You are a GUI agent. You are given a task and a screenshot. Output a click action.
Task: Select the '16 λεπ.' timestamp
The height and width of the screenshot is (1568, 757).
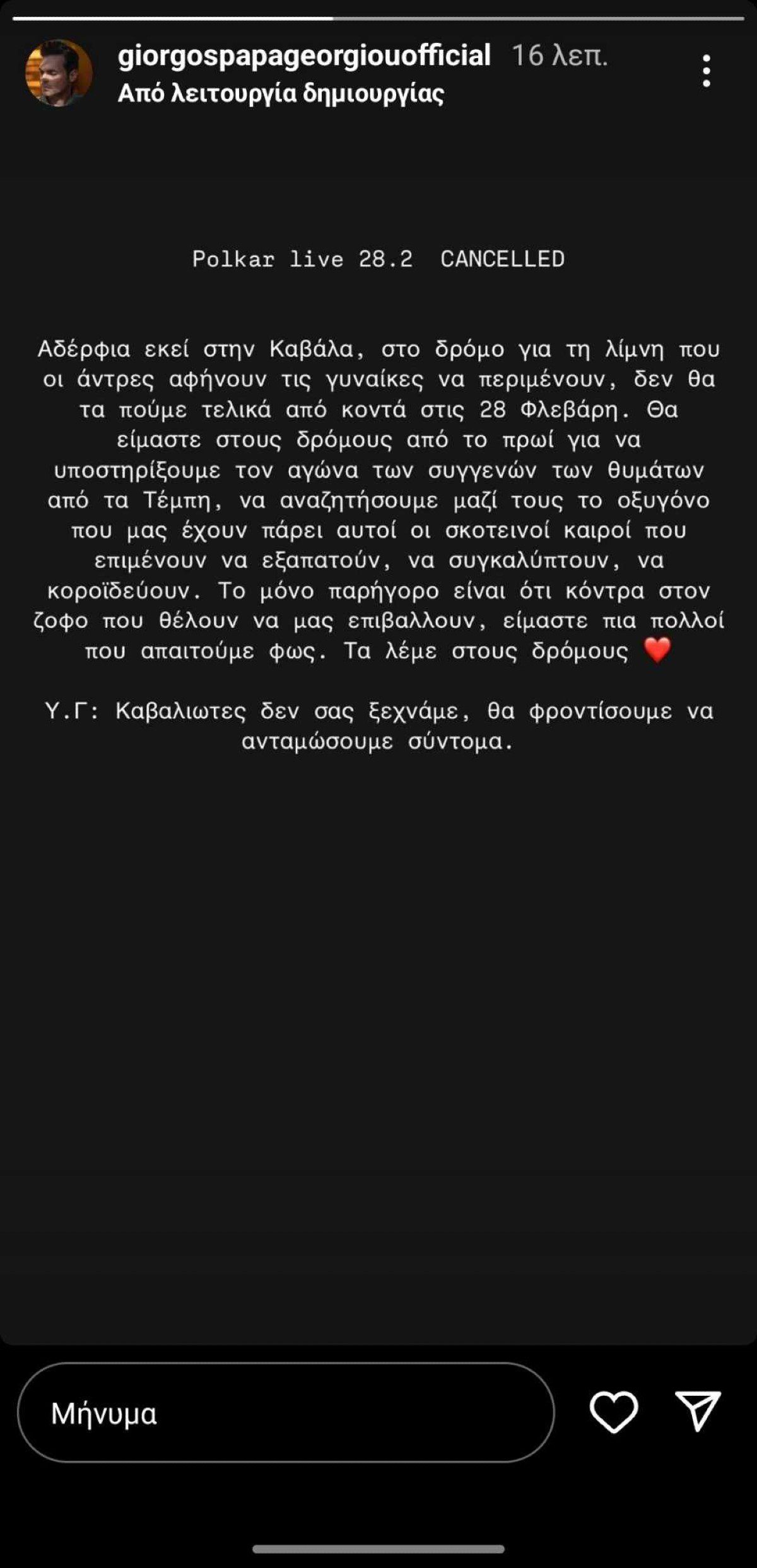coord(560,56)
